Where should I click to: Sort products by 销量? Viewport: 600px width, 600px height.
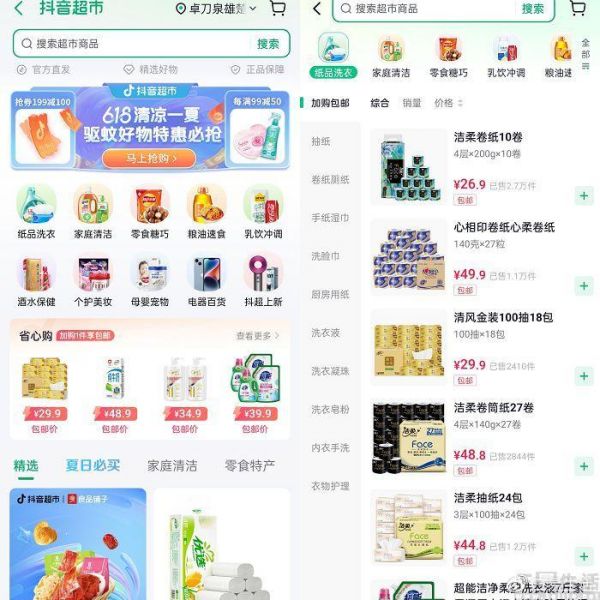412,103
